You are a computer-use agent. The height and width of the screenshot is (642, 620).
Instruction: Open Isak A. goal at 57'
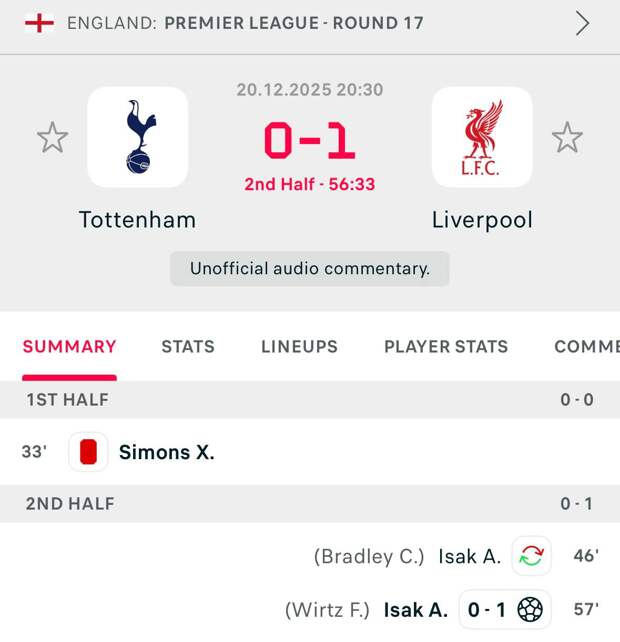pos(417,609)
